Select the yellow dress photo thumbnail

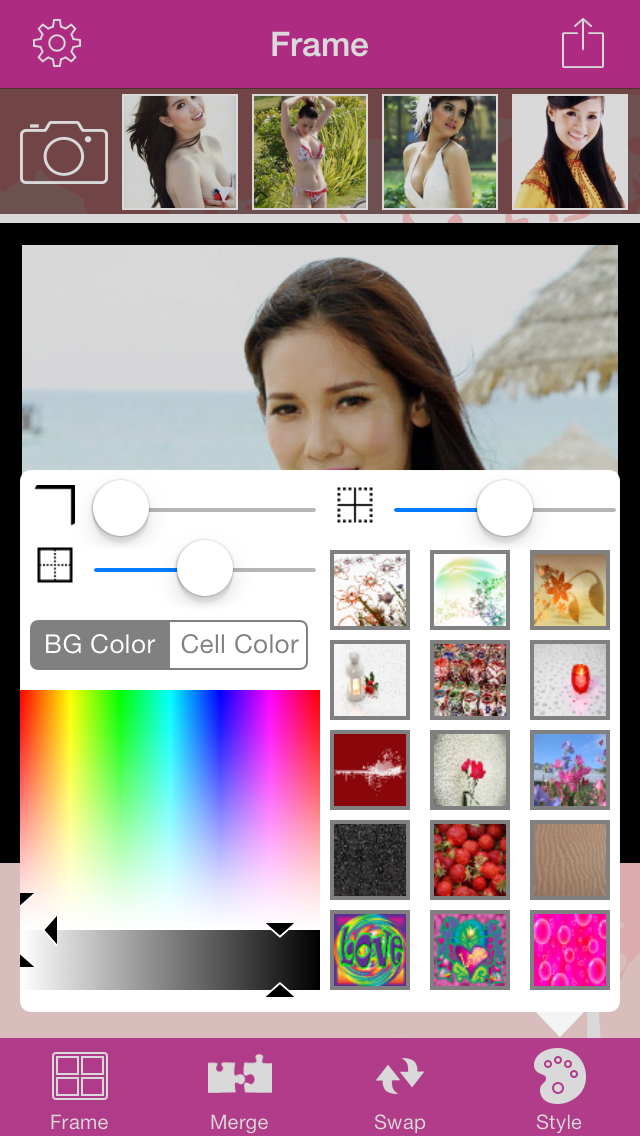pos(569,152)
